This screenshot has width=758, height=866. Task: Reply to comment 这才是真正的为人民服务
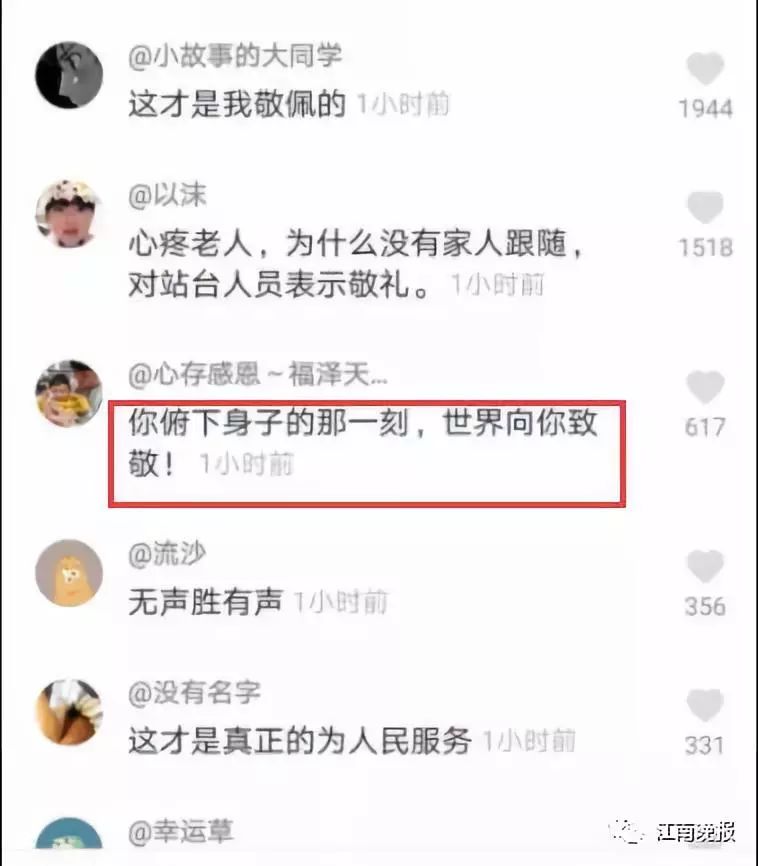pos(300,741)
